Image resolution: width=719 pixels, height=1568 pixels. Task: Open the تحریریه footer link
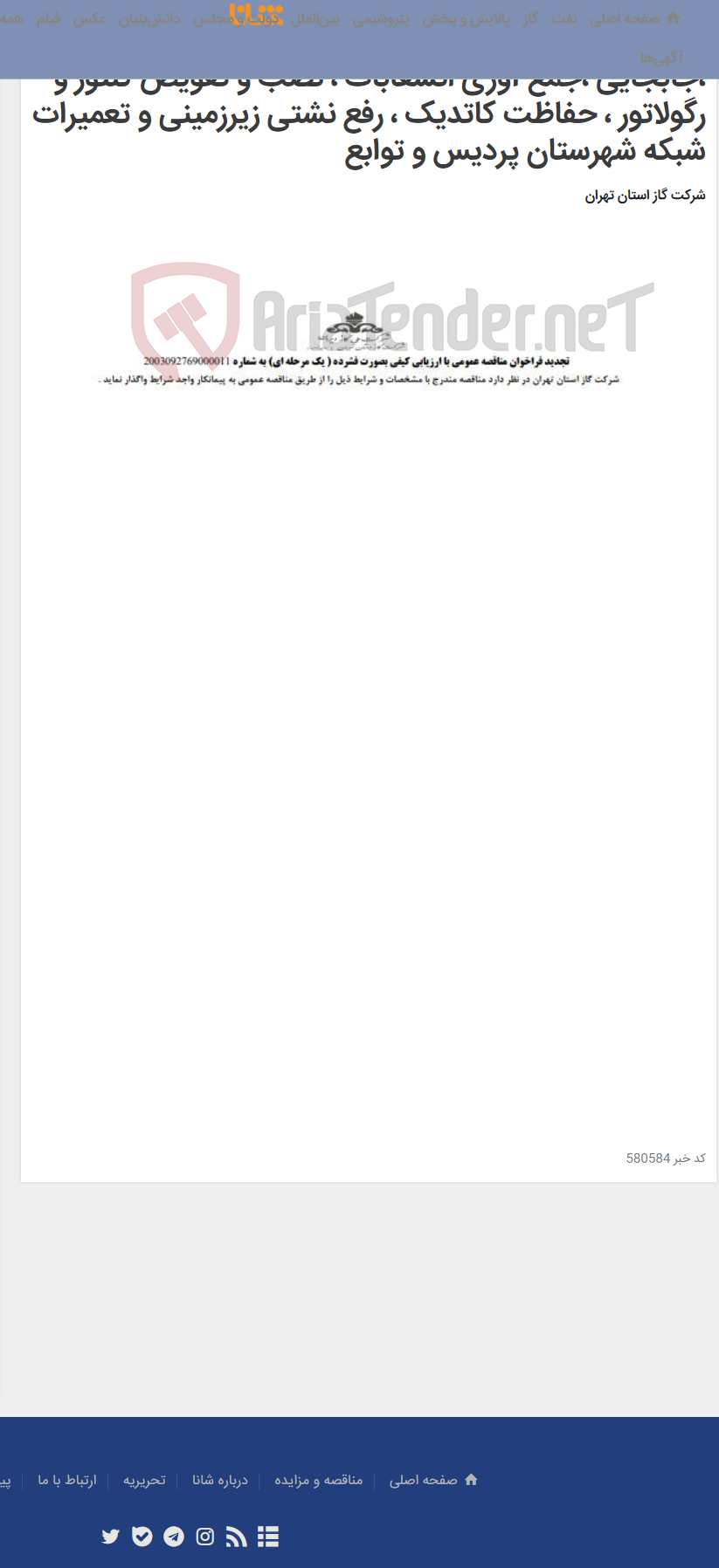(144, 1480)
